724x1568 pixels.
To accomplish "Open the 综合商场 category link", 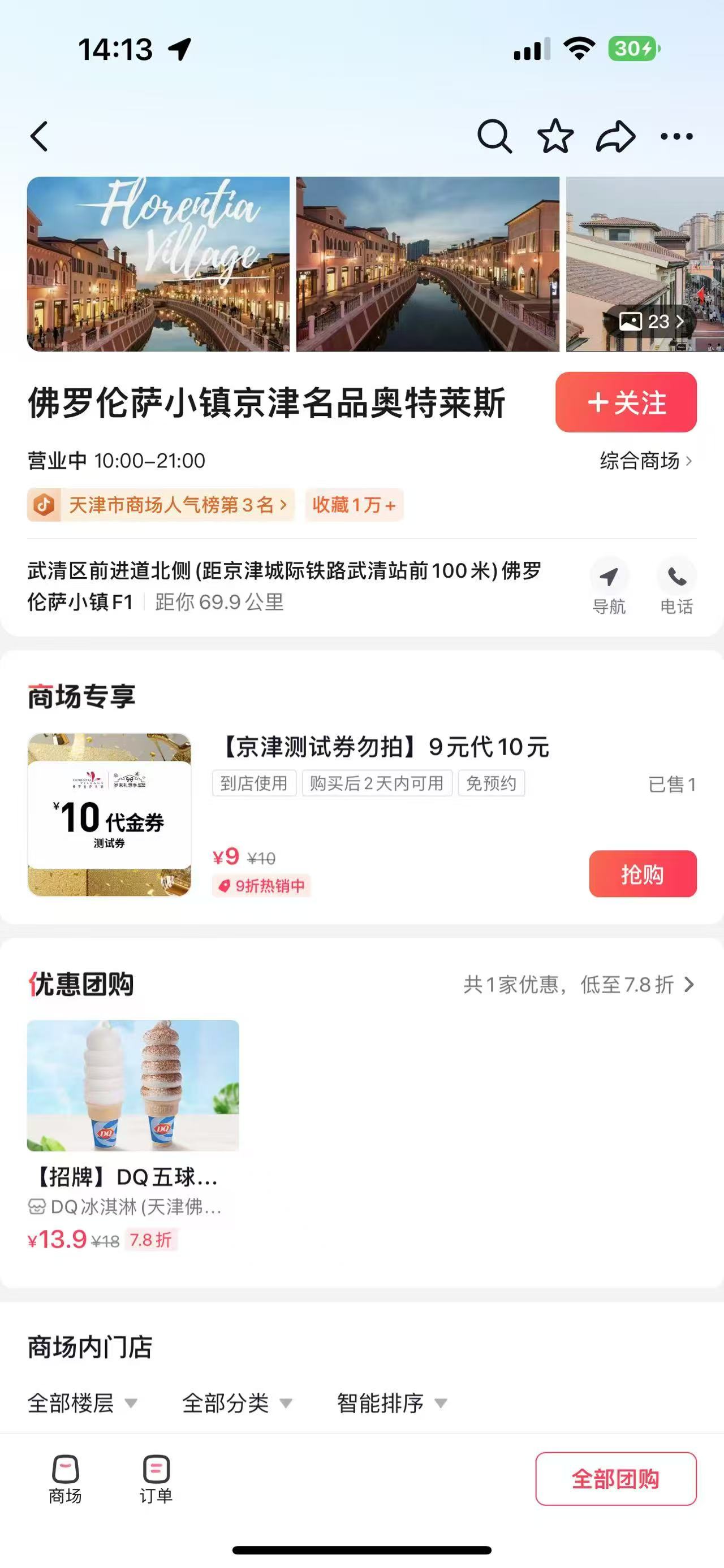I will 645,461.
